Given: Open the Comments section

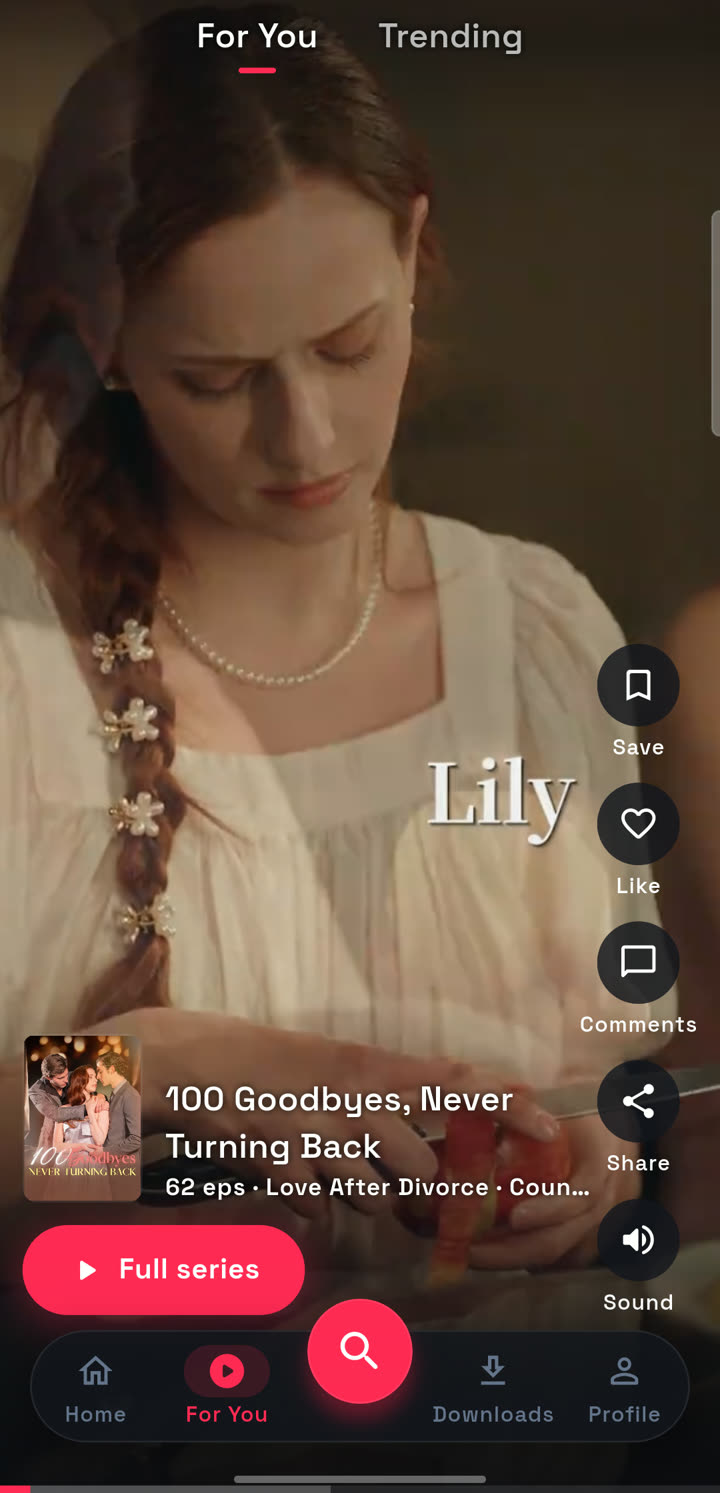Looking at the screenshot, I should 638,962.
